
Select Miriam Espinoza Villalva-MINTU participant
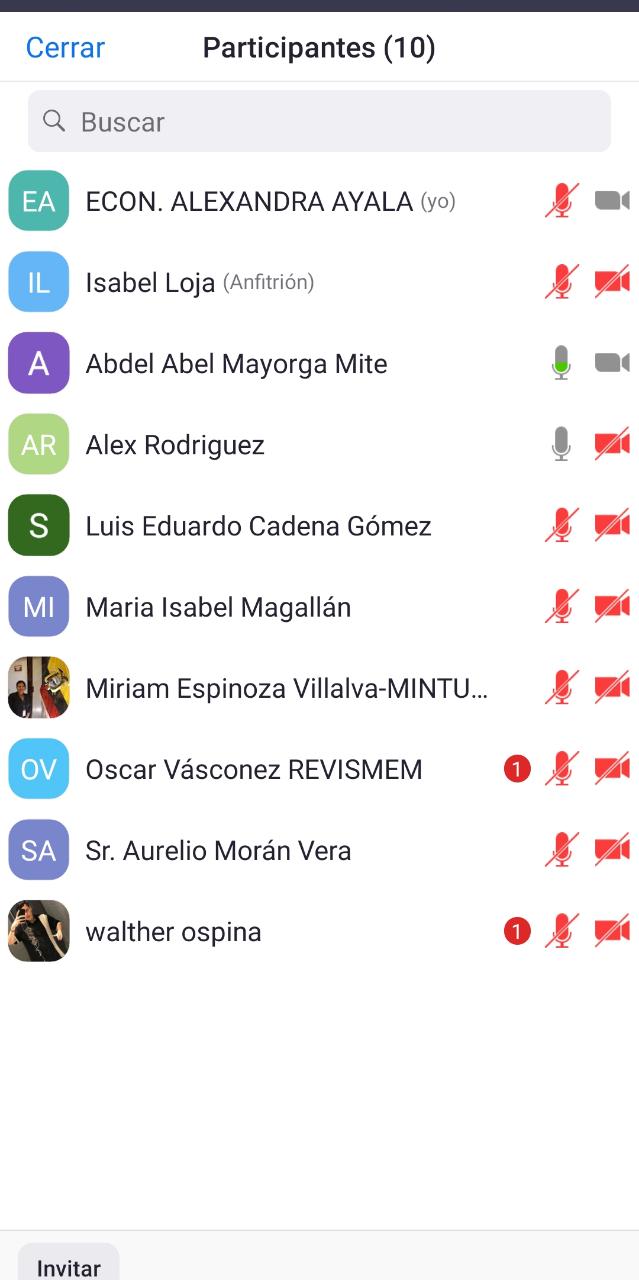coord(286,688)
